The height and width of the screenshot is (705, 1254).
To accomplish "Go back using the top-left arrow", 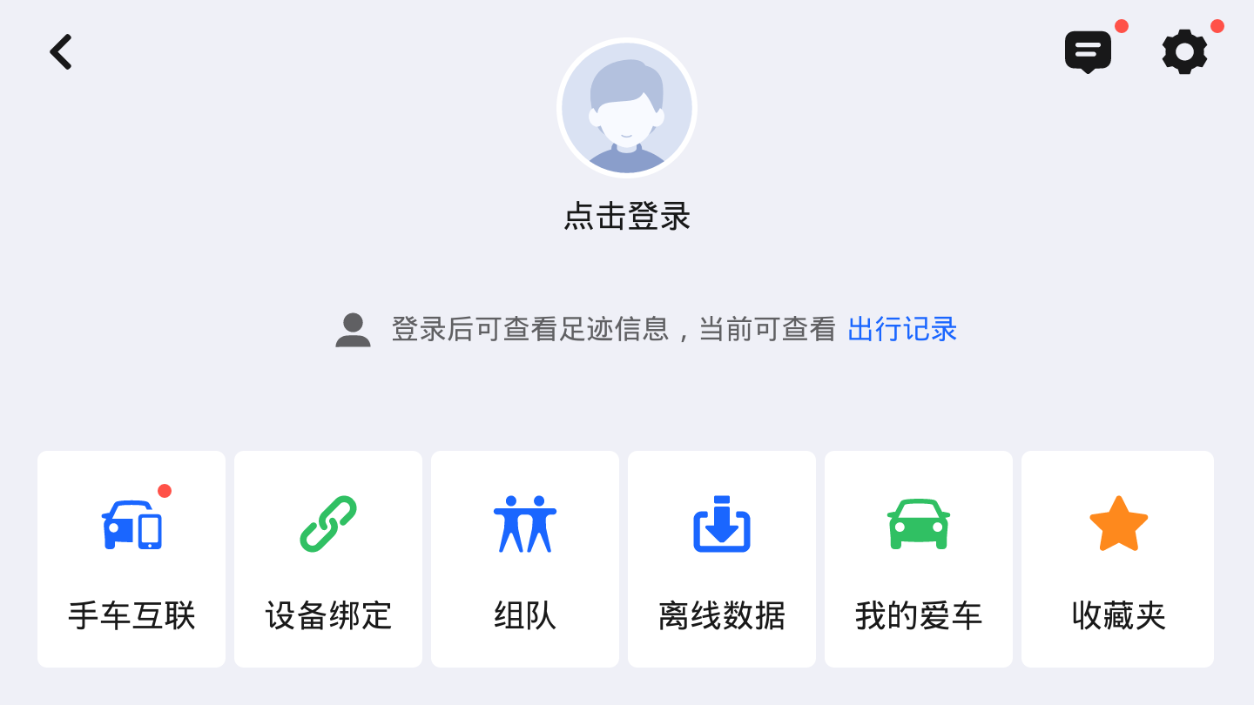I will (61, 52).
